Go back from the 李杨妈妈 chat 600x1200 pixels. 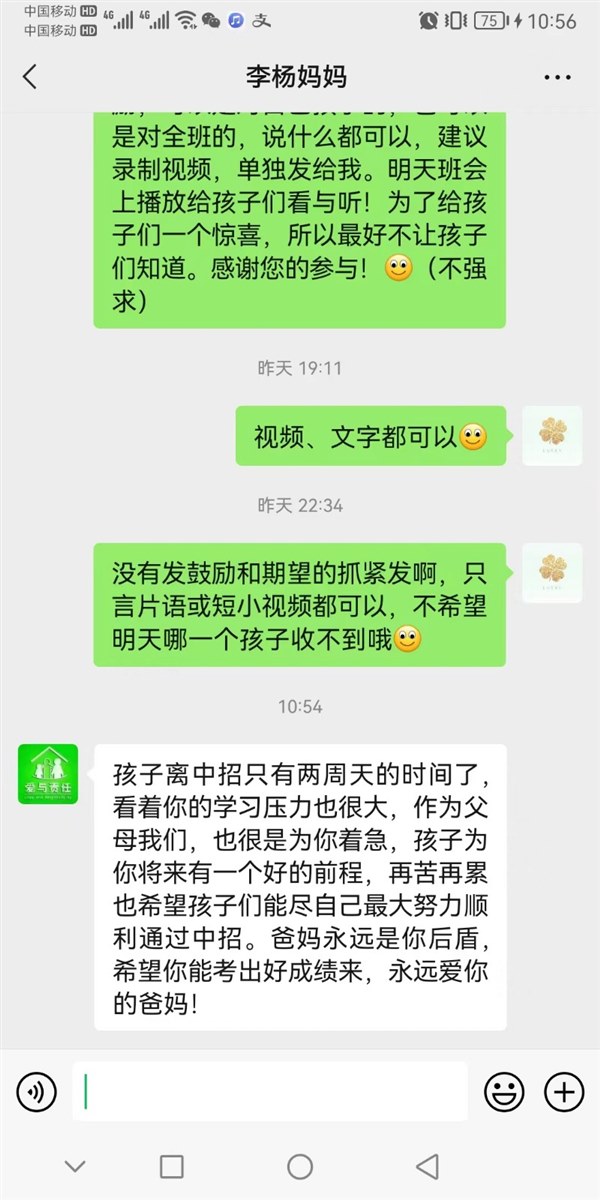click(x=30, y=77)
